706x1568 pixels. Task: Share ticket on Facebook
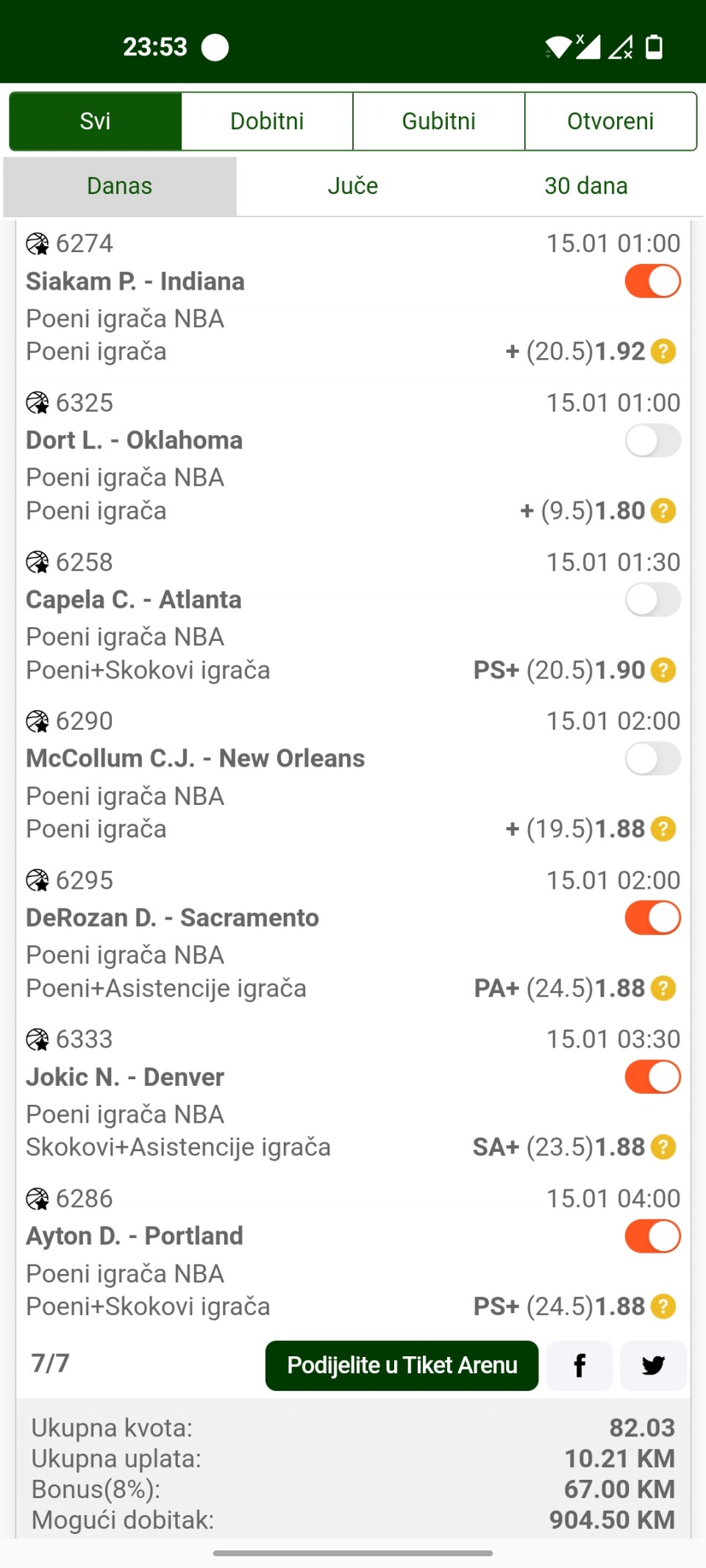(x=580, y=1365)
